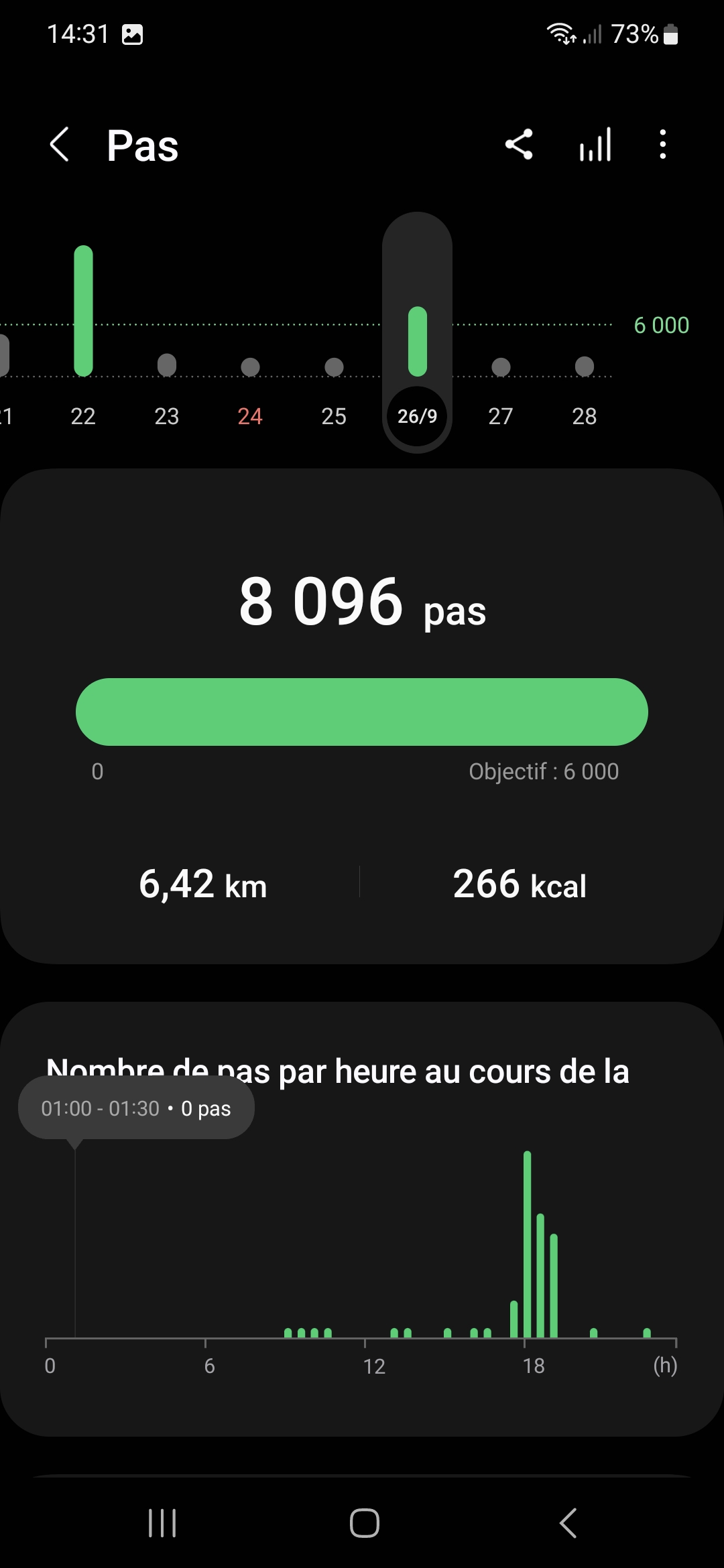Go back from the Pas screen

tap(60, 145)
